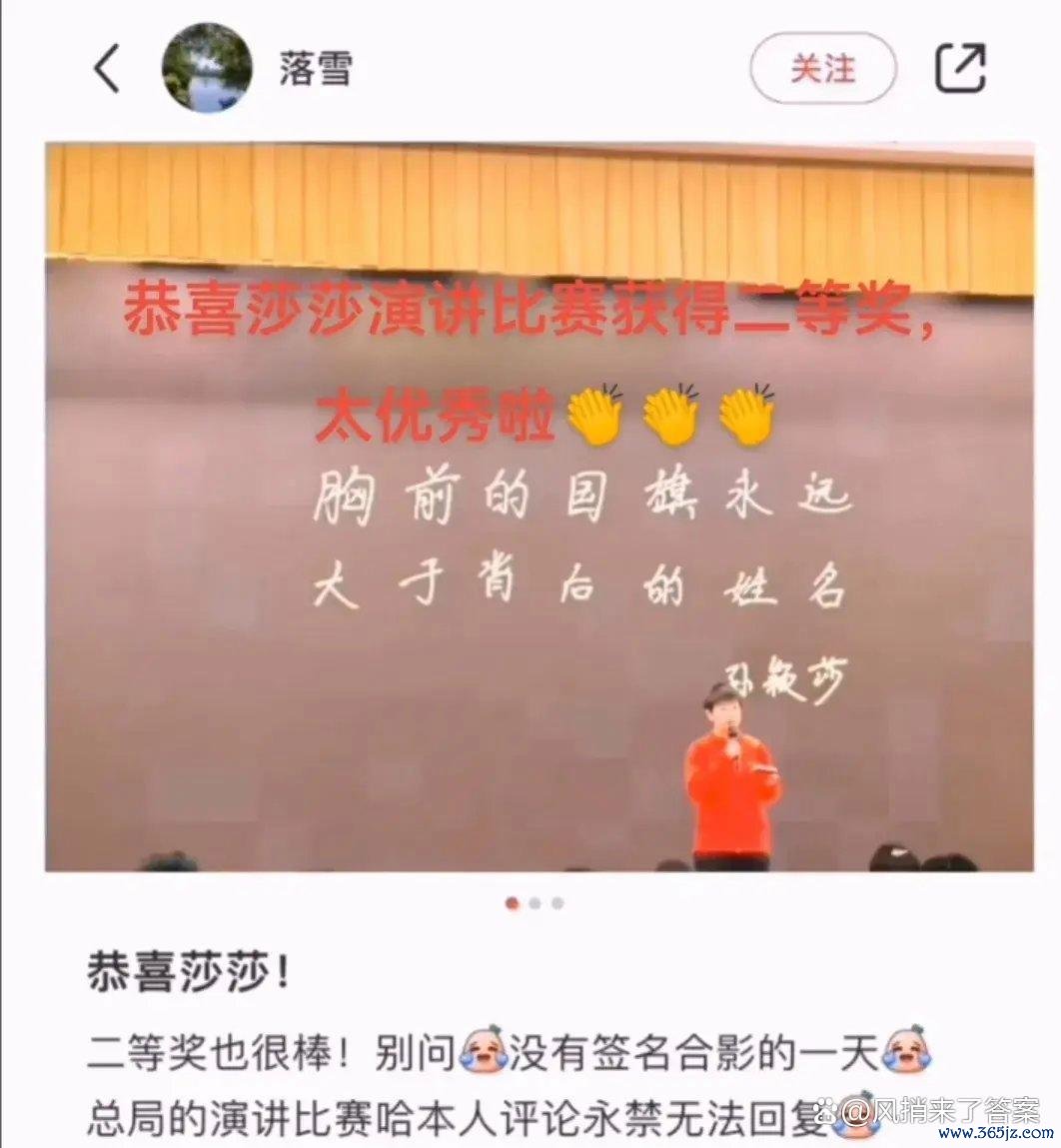
Task: Go back using the arrow icon
Action: pos(107,69)
